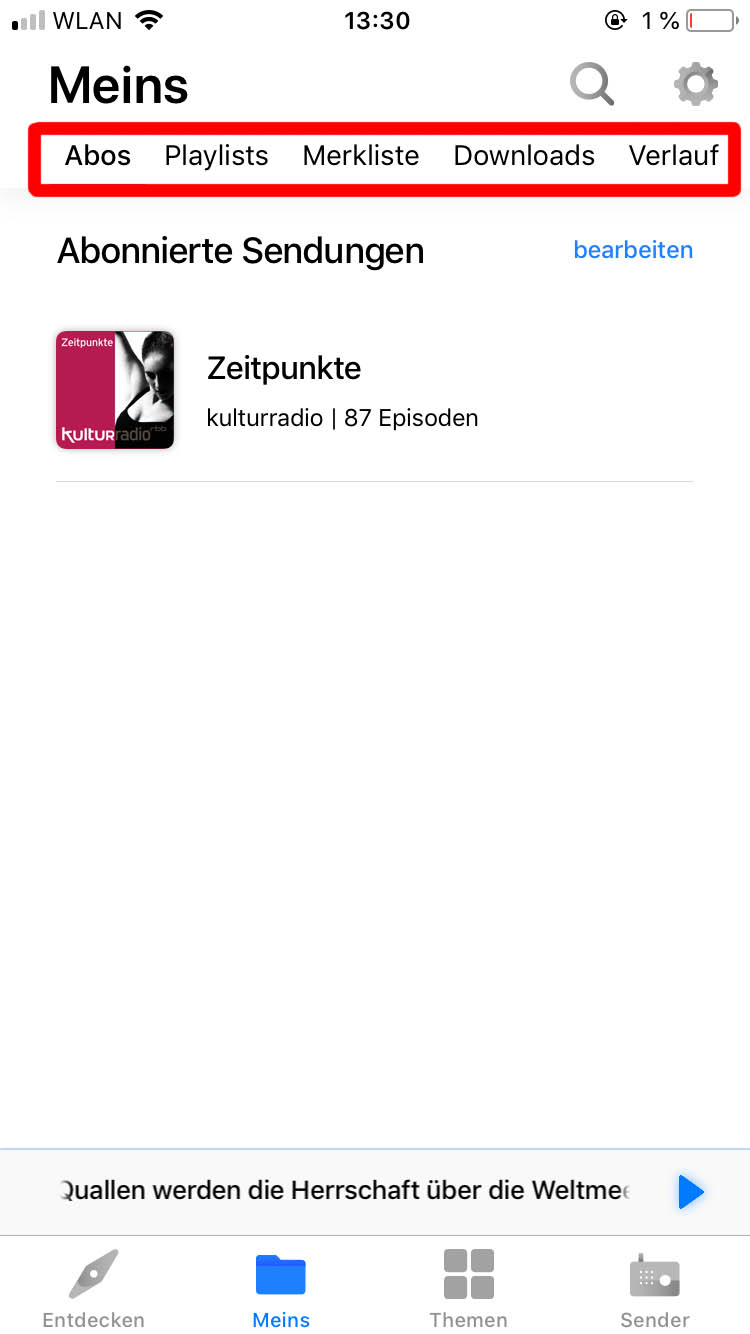
Task: Go to the Downloads tab
Action: 524,156
